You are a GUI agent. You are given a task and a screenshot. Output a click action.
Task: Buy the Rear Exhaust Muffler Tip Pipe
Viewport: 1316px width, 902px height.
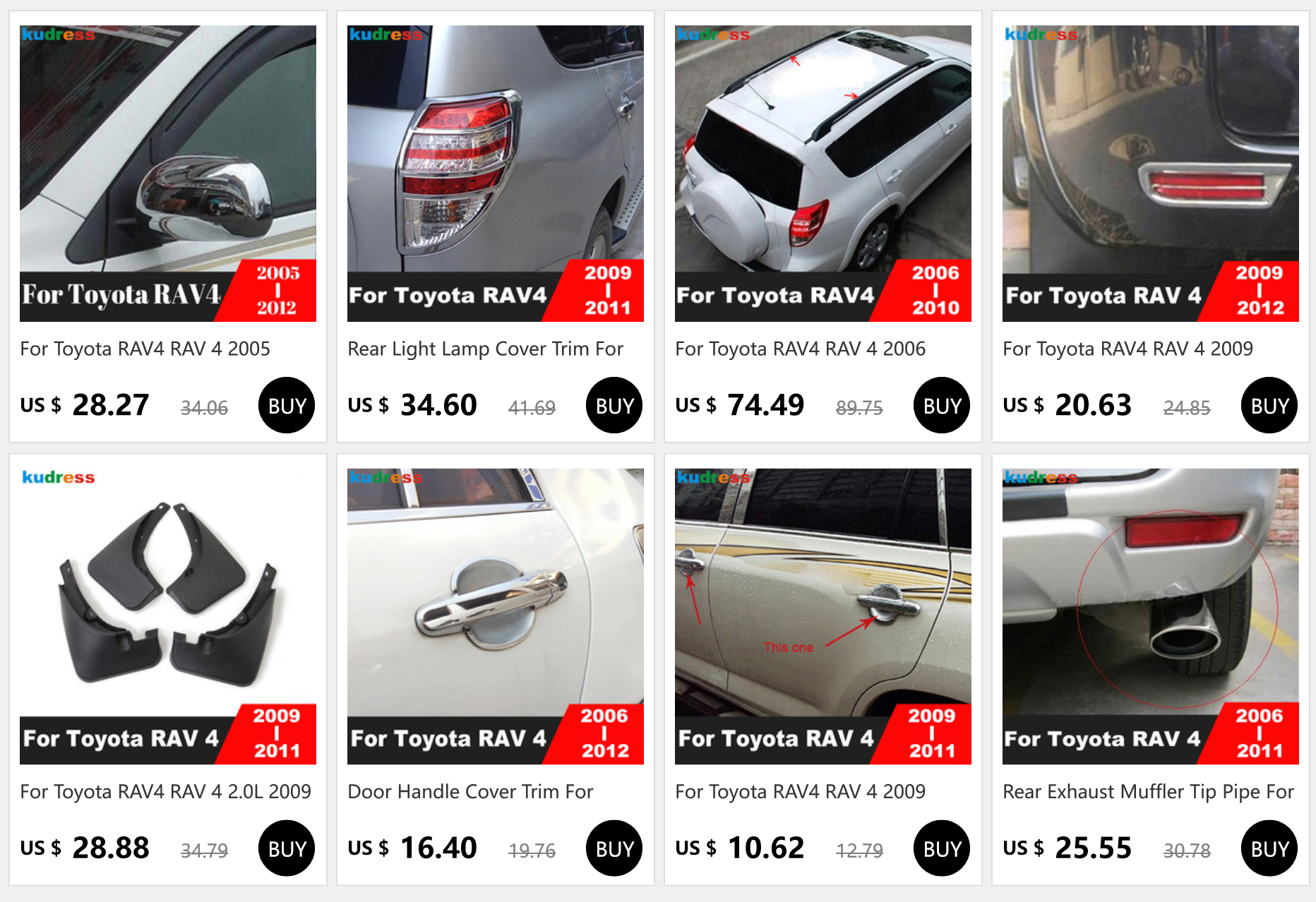pyautogui.click(x=1269, y=848)
